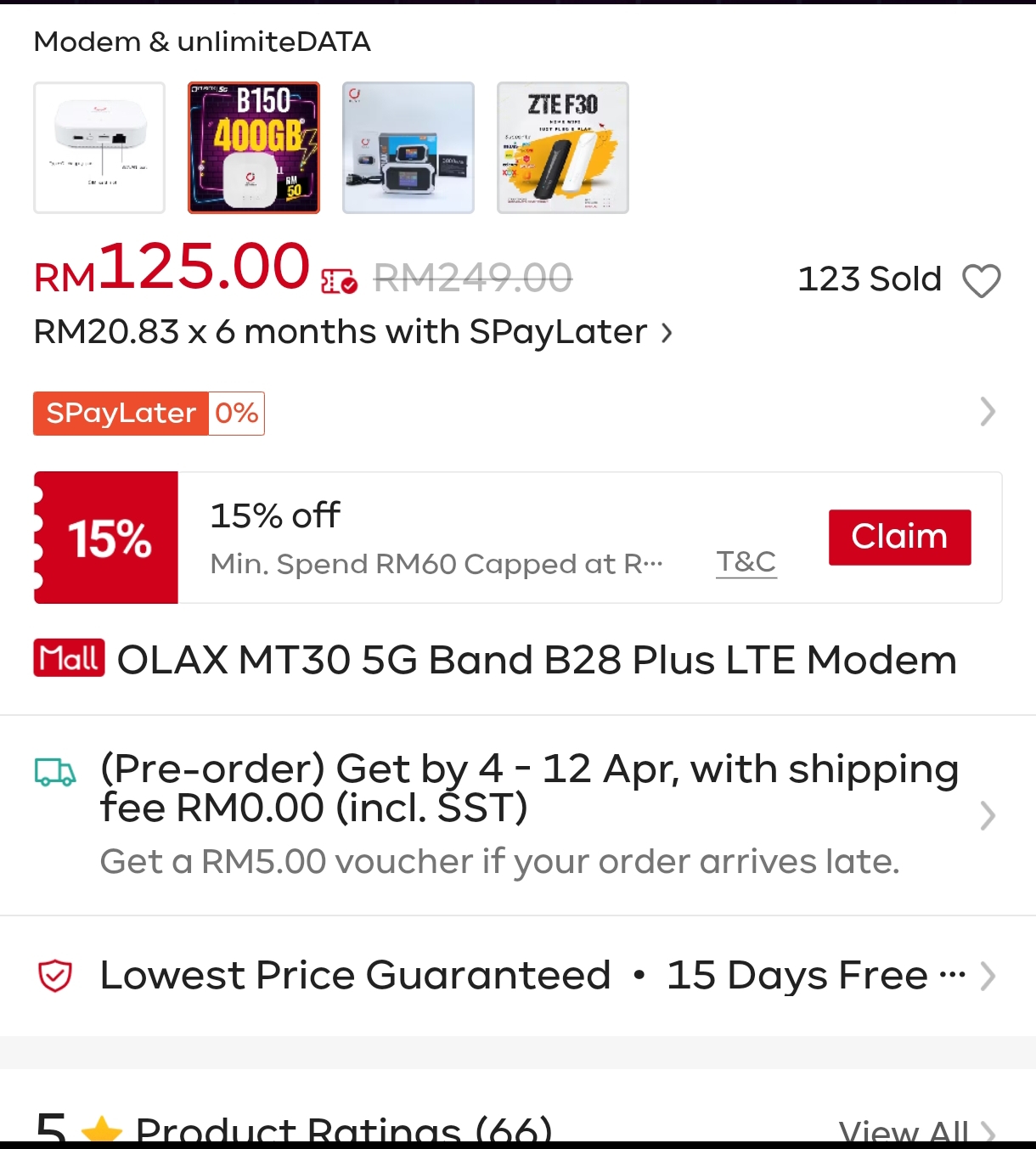
Task: Click the Lowest Price Guaranteed shield icon
Action: [54, 975]
